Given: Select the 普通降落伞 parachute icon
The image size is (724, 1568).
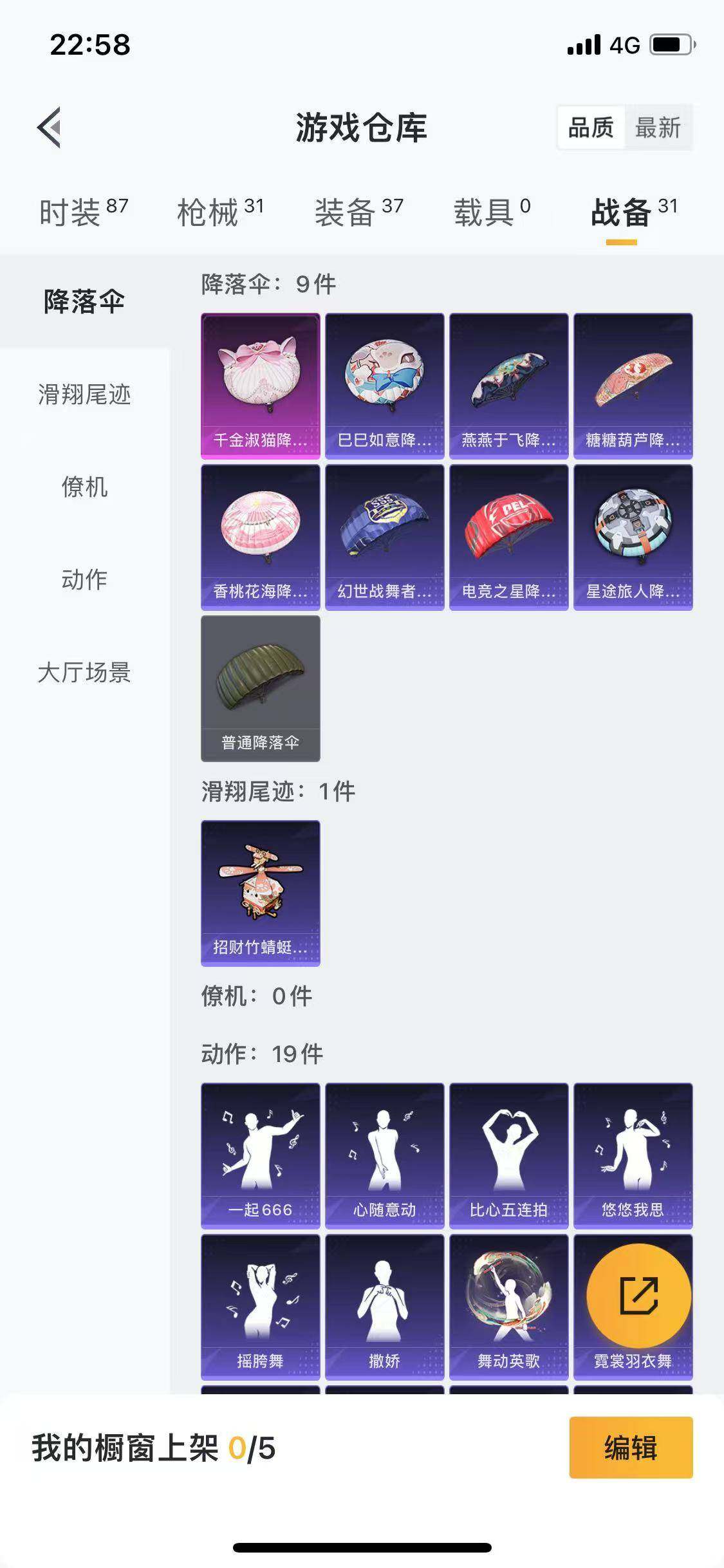Looking at the screenshot, I should [x=260, y=686].
